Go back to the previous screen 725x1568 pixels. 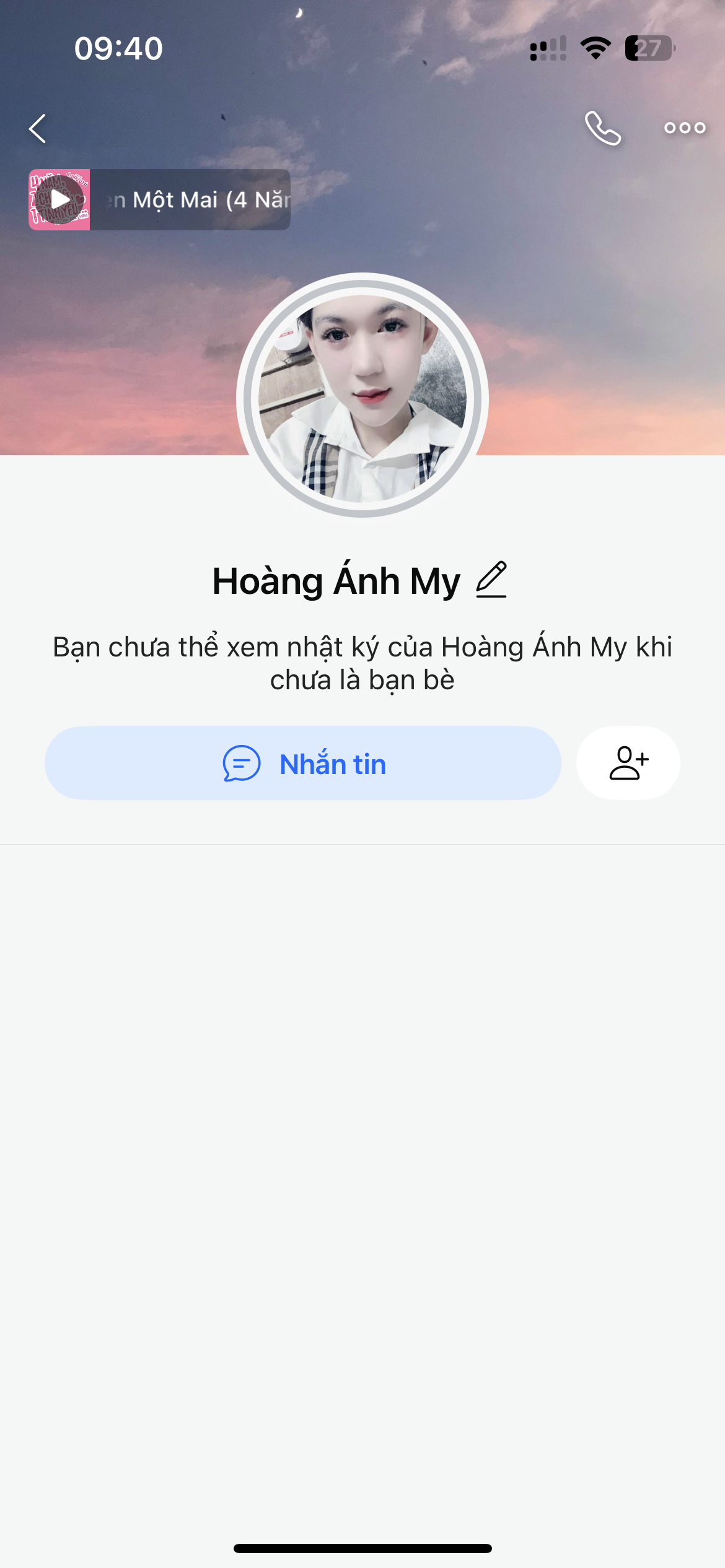pyautogui.click(x=38, y=129)
